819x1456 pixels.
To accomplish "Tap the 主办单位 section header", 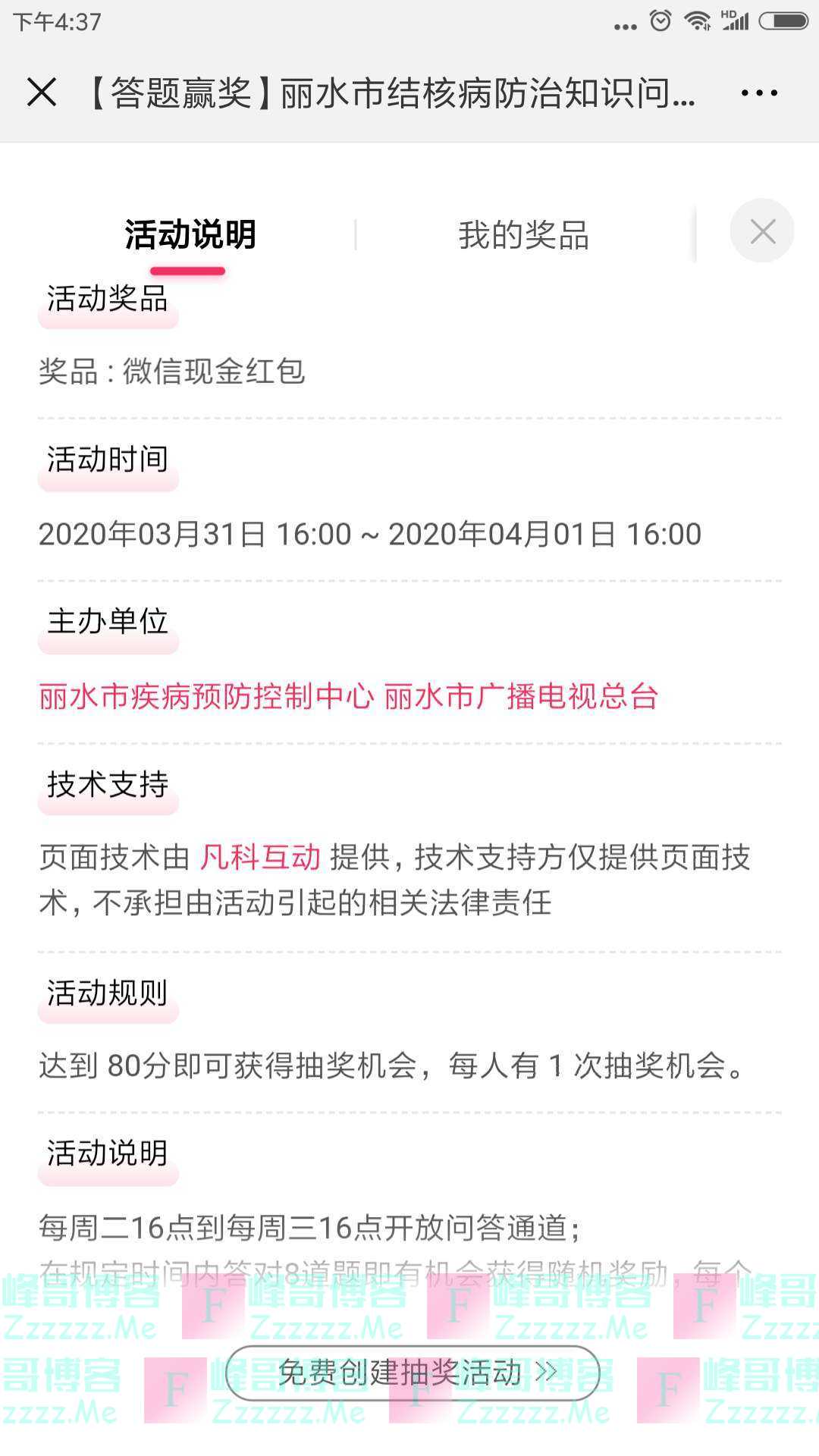I will [x=108, y=622].
